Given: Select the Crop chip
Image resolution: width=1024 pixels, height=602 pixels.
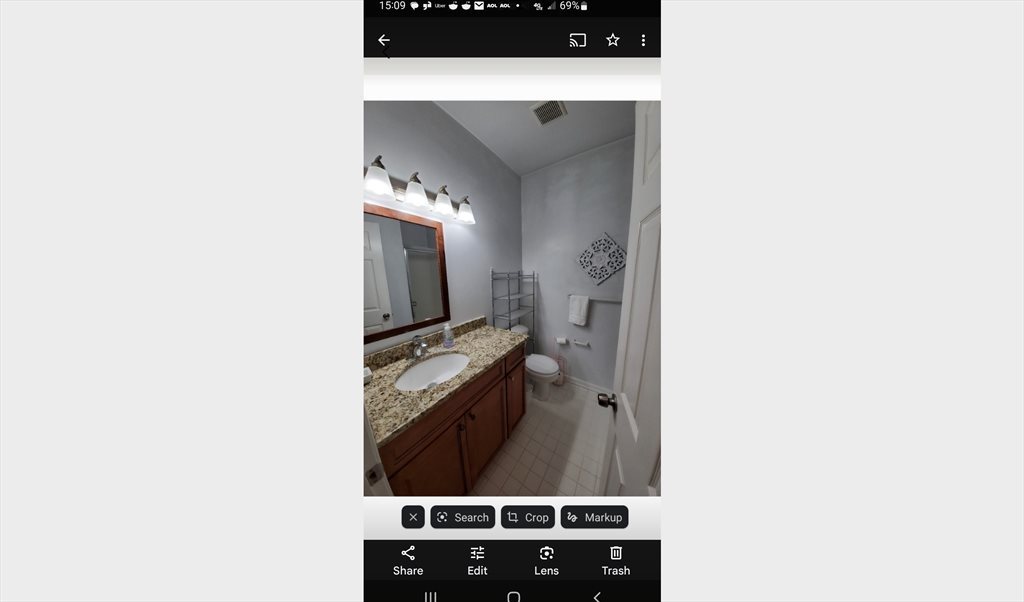Looking at the screenshot, I should pyautogui.click(x=527, y=517).
